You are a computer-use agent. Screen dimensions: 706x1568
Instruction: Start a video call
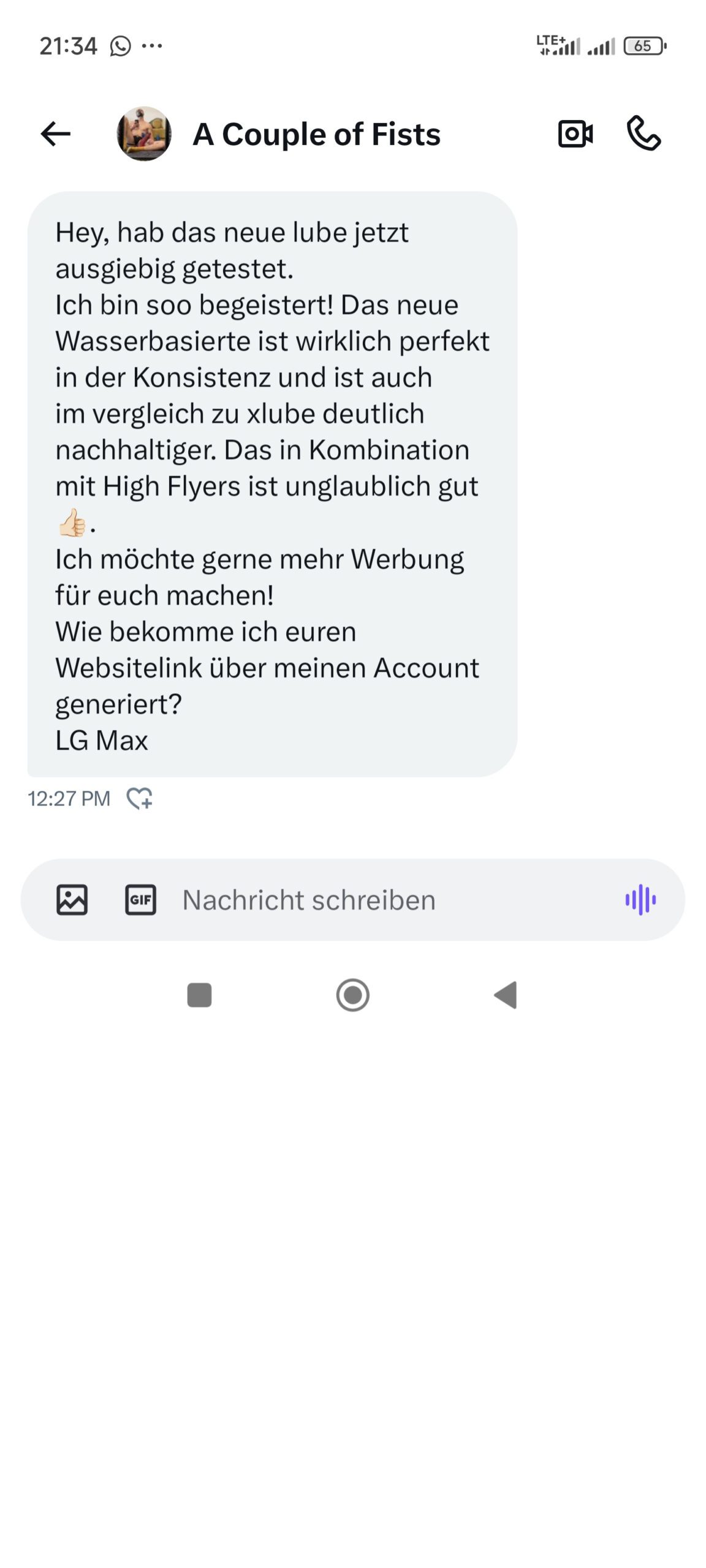coord(575,134)
